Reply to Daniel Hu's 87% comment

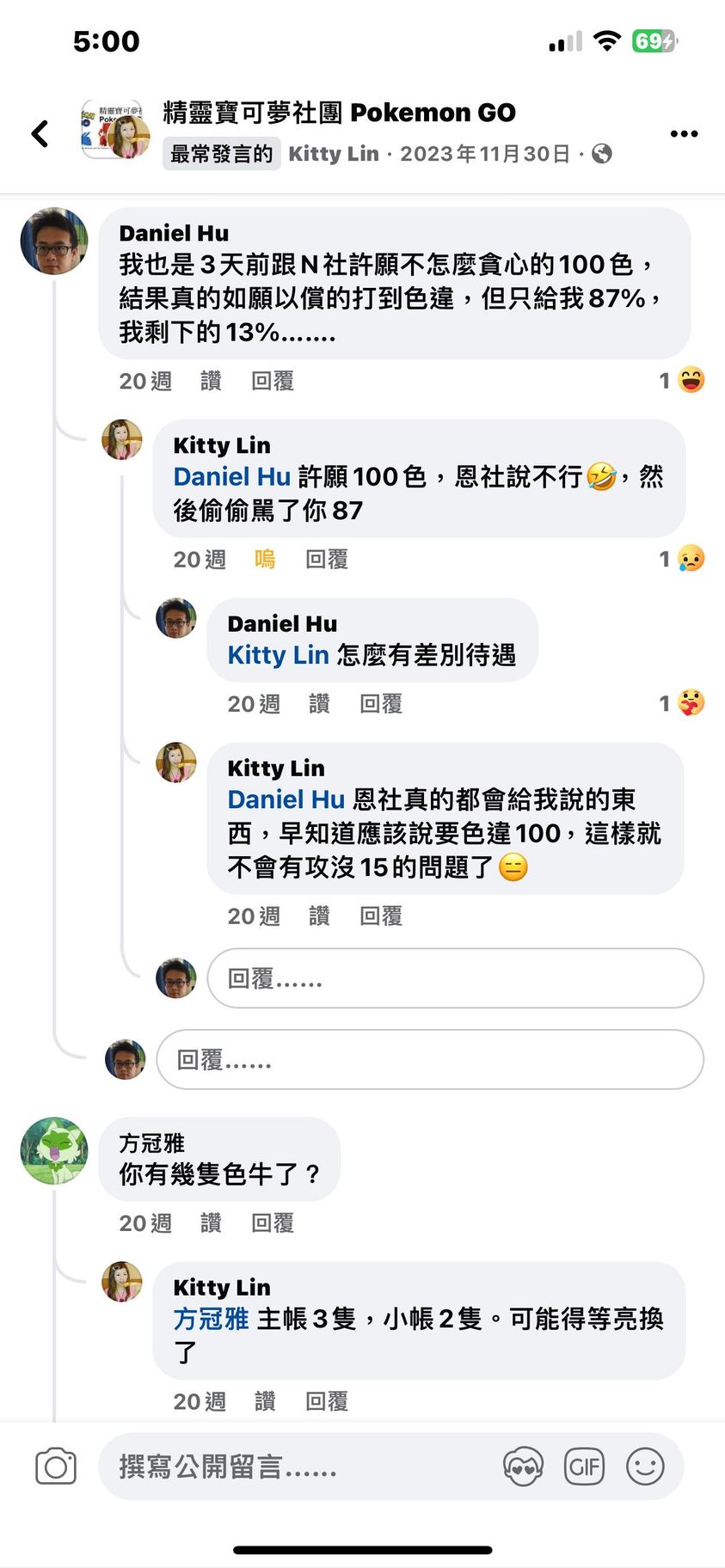[x=273, y=381]
